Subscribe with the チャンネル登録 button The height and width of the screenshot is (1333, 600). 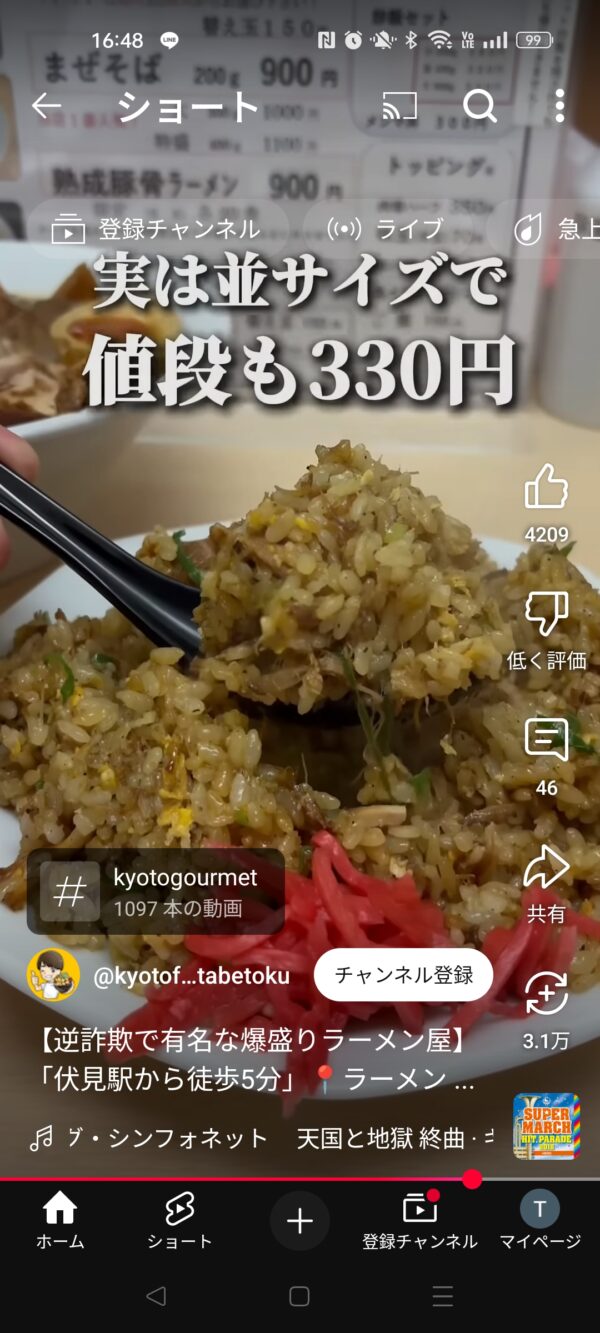coord(404,975)
